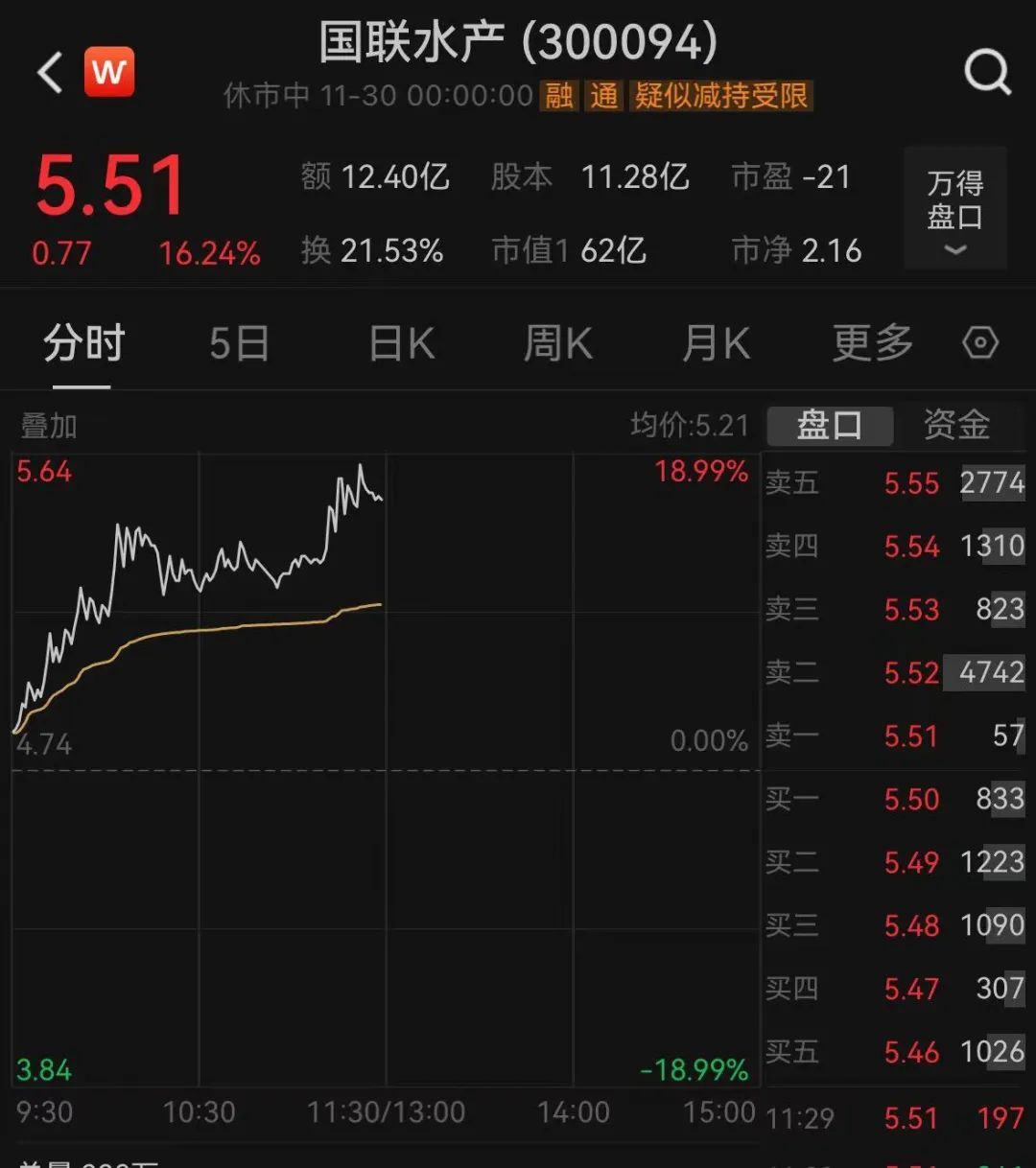Show the 日K chart
1036x1168 pixels.
pyautogui.click(x=402, y=343)
